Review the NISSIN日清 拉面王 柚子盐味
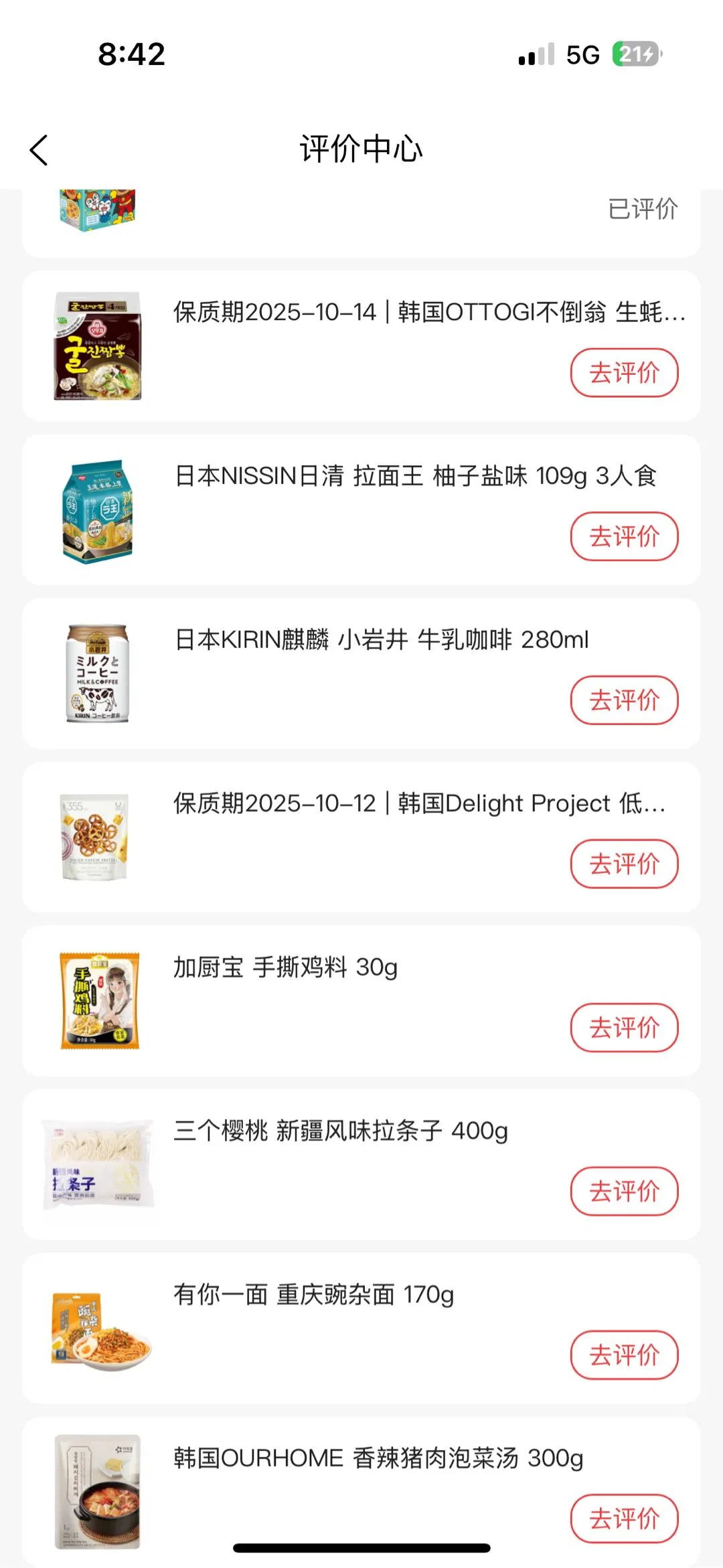Viewport: 723px width, 1568px height. tap(624, 536)
